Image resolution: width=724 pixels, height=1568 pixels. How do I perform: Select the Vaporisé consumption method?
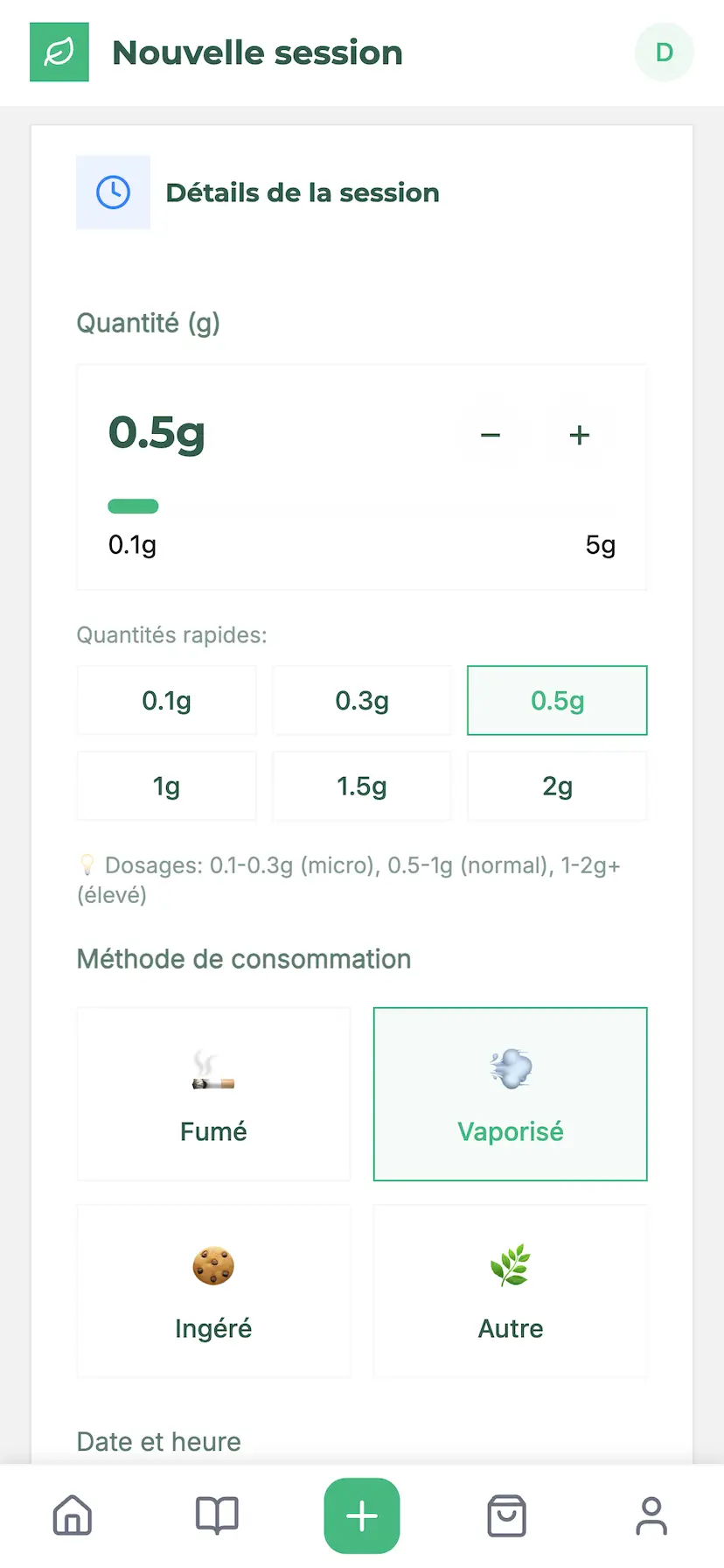(510, 1094)
